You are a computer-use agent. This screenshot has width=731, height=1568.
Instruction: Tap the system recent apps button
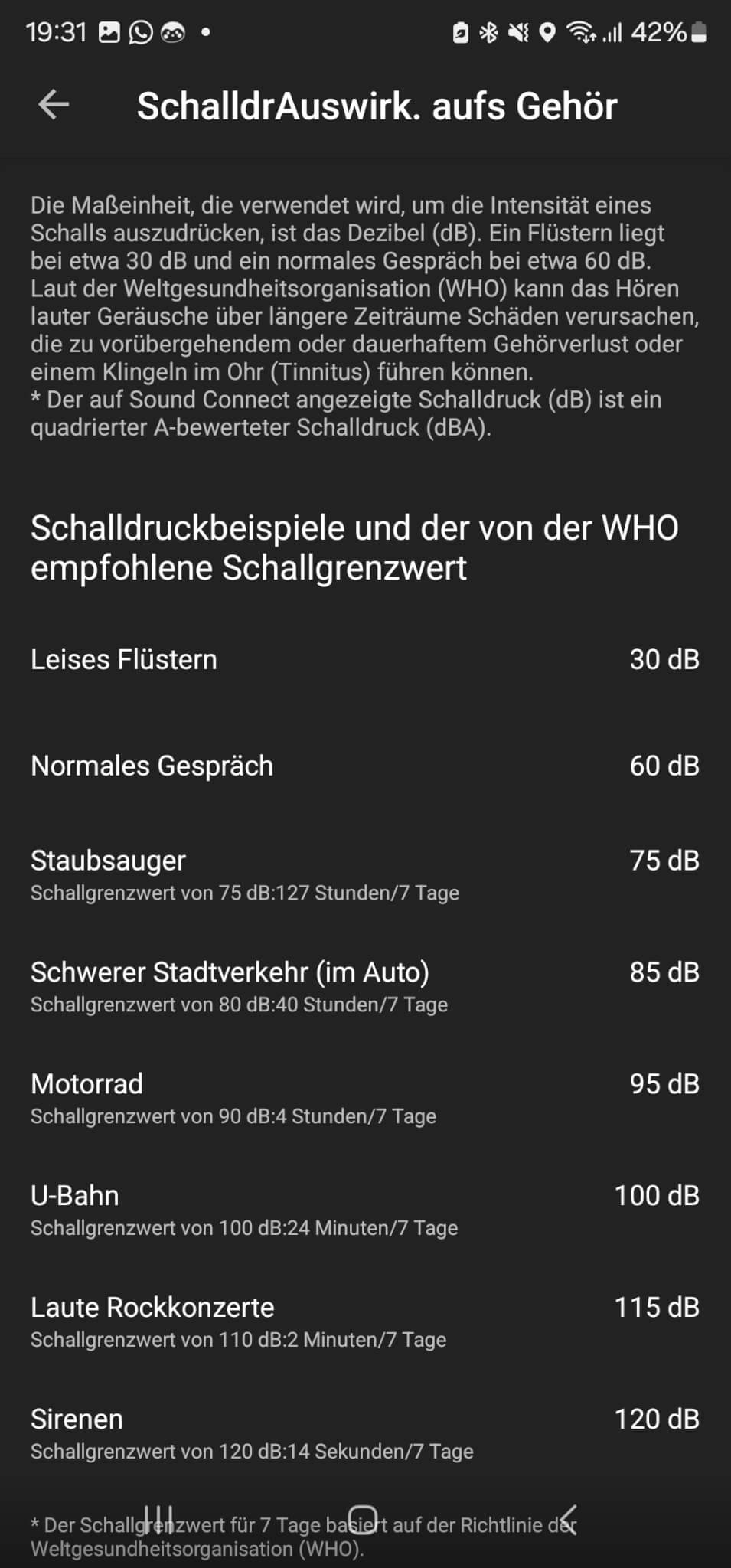click(x=158, y=1517)
